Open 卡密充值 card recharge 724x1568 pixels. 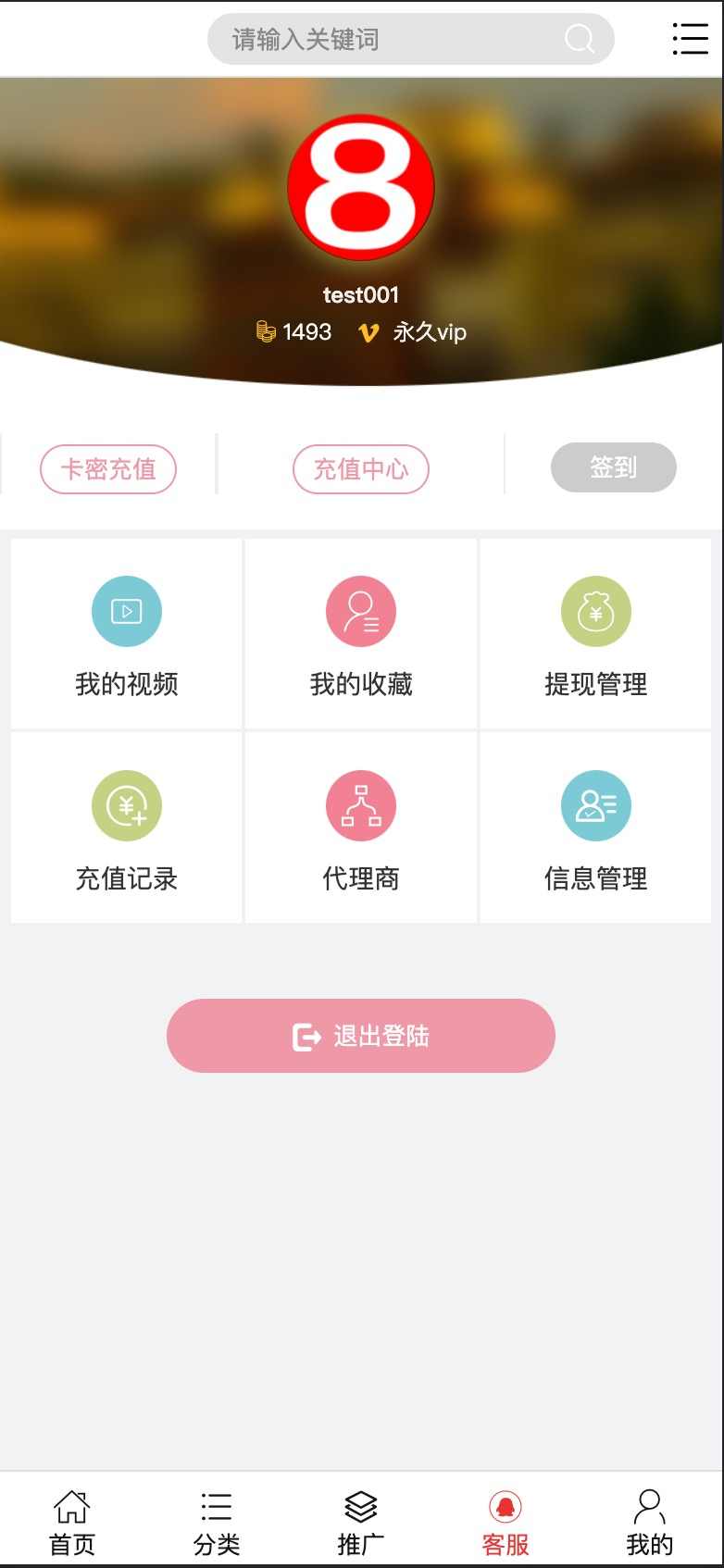108,469
